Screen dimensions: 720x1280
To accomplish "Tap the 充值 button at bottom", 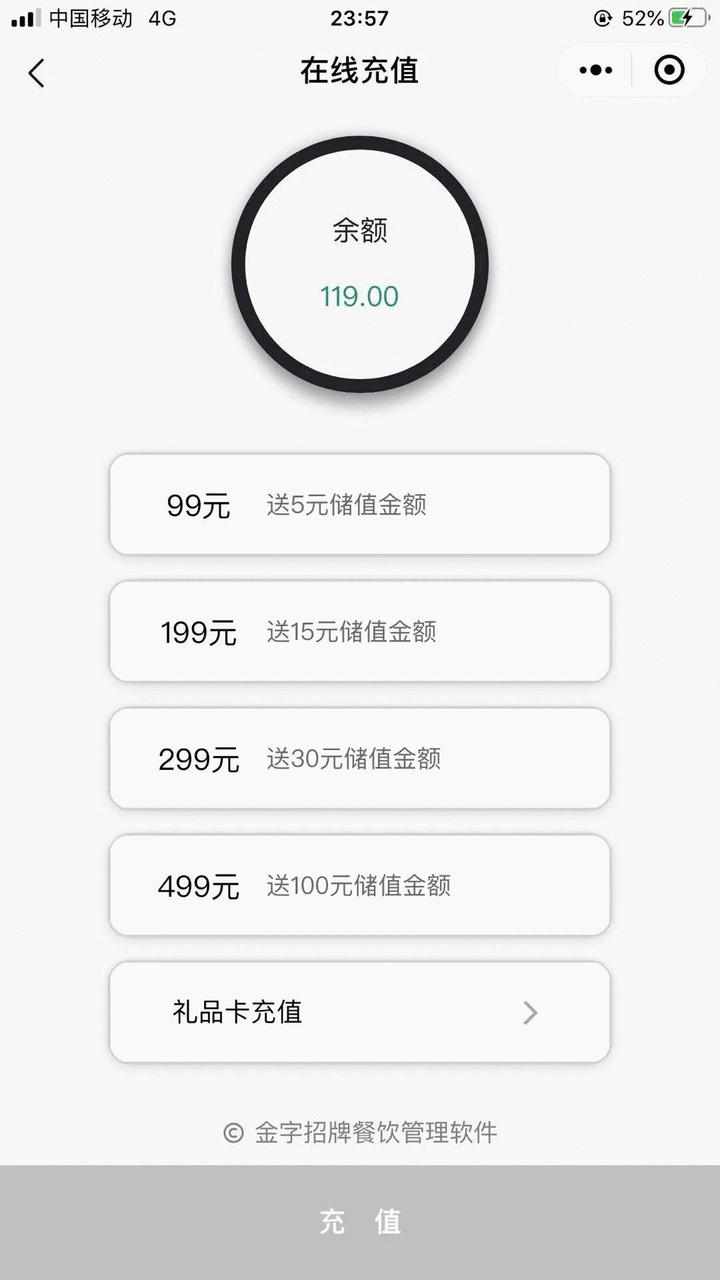I will pos(360,1222).
